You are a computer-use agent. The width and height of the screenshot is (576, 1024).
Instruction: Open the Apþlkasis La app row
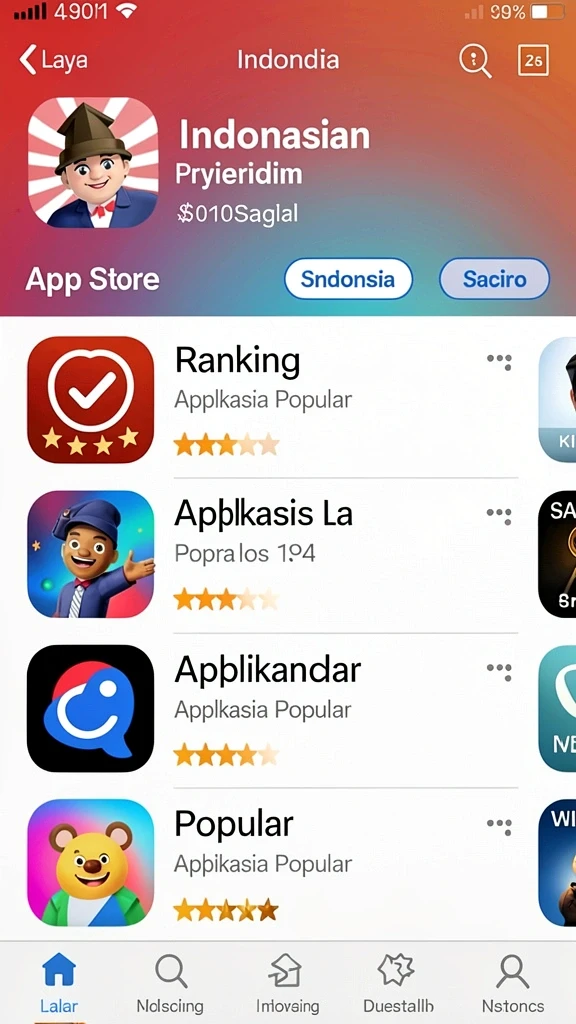click(x=273, y=554)
